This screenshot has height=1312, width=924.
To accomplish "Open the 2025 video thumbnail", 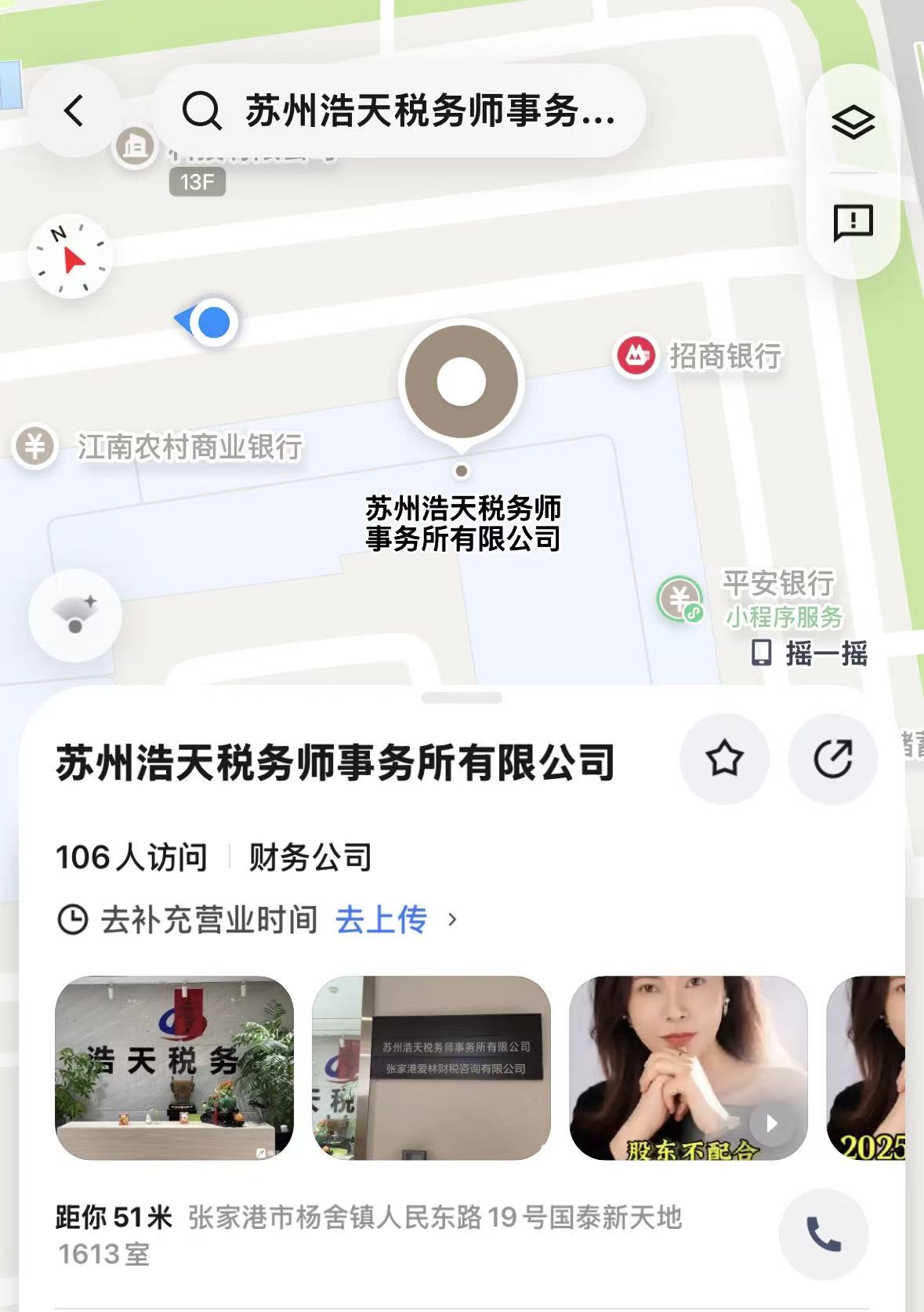I will [866, 1067].
